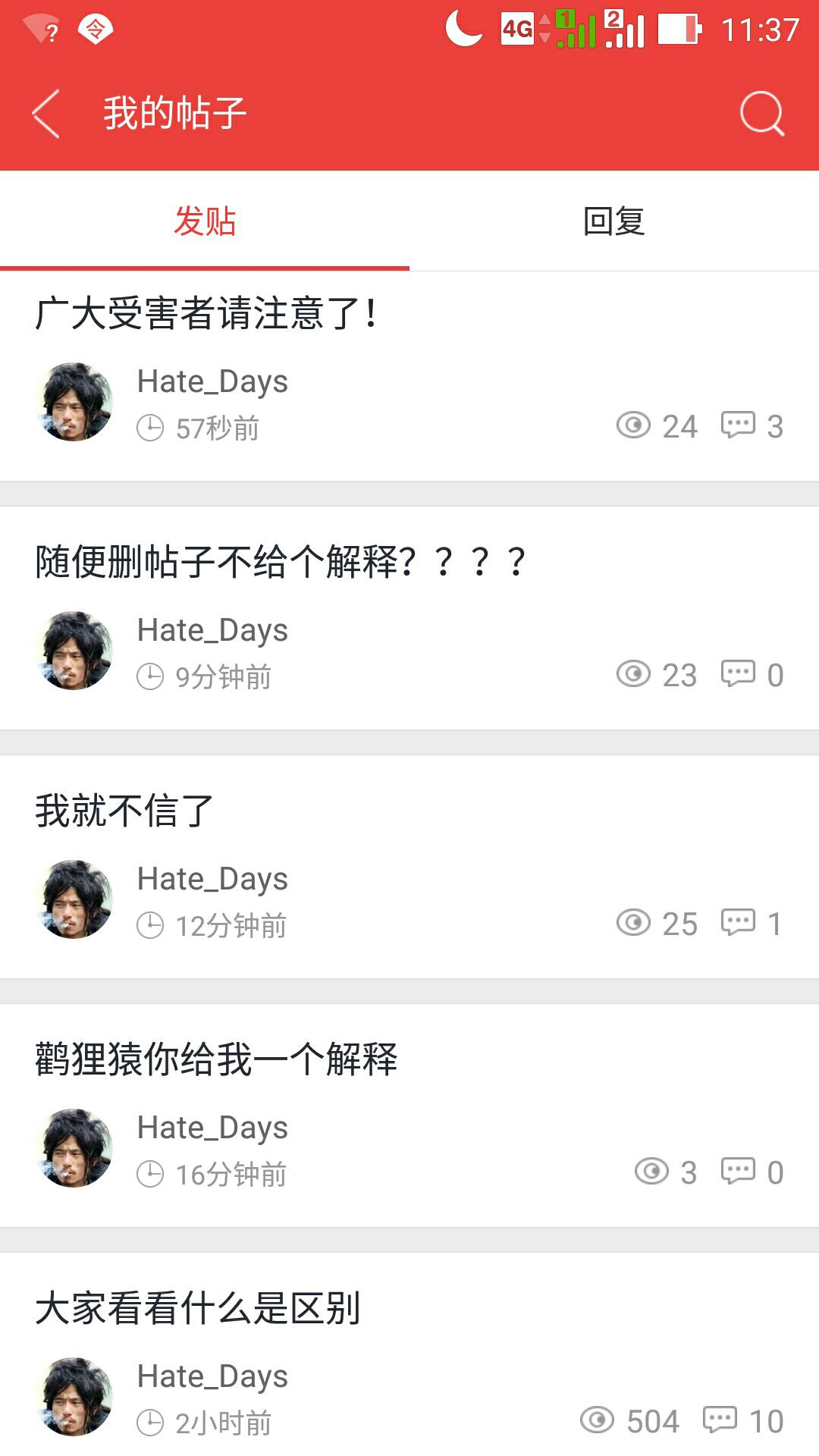Screen dimensions: 819x1456
Task: Open the search icon
Action: (x=761, y=114)
